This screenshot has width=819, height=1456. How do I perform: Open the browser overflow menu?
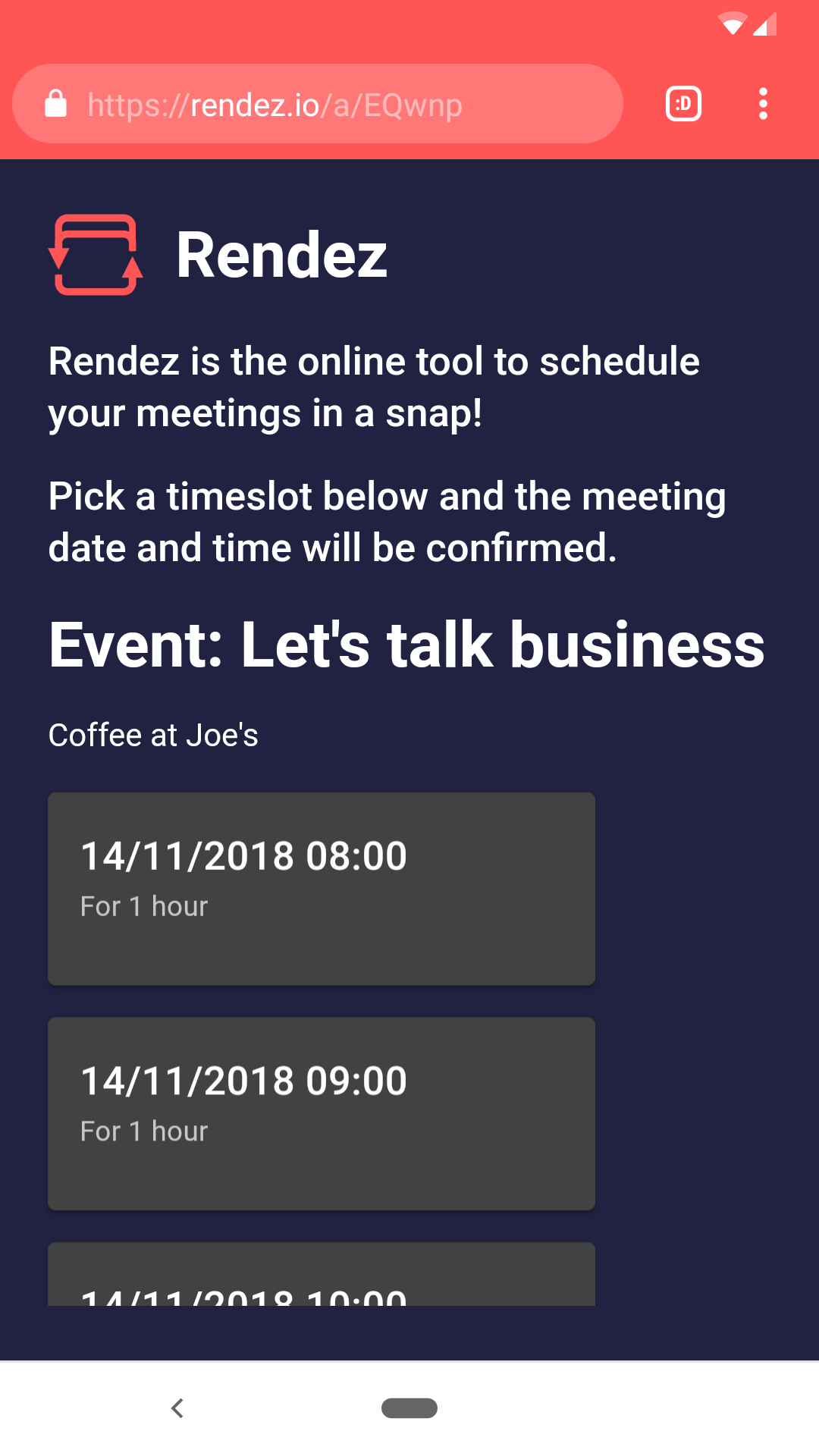[x=762, y=103]
